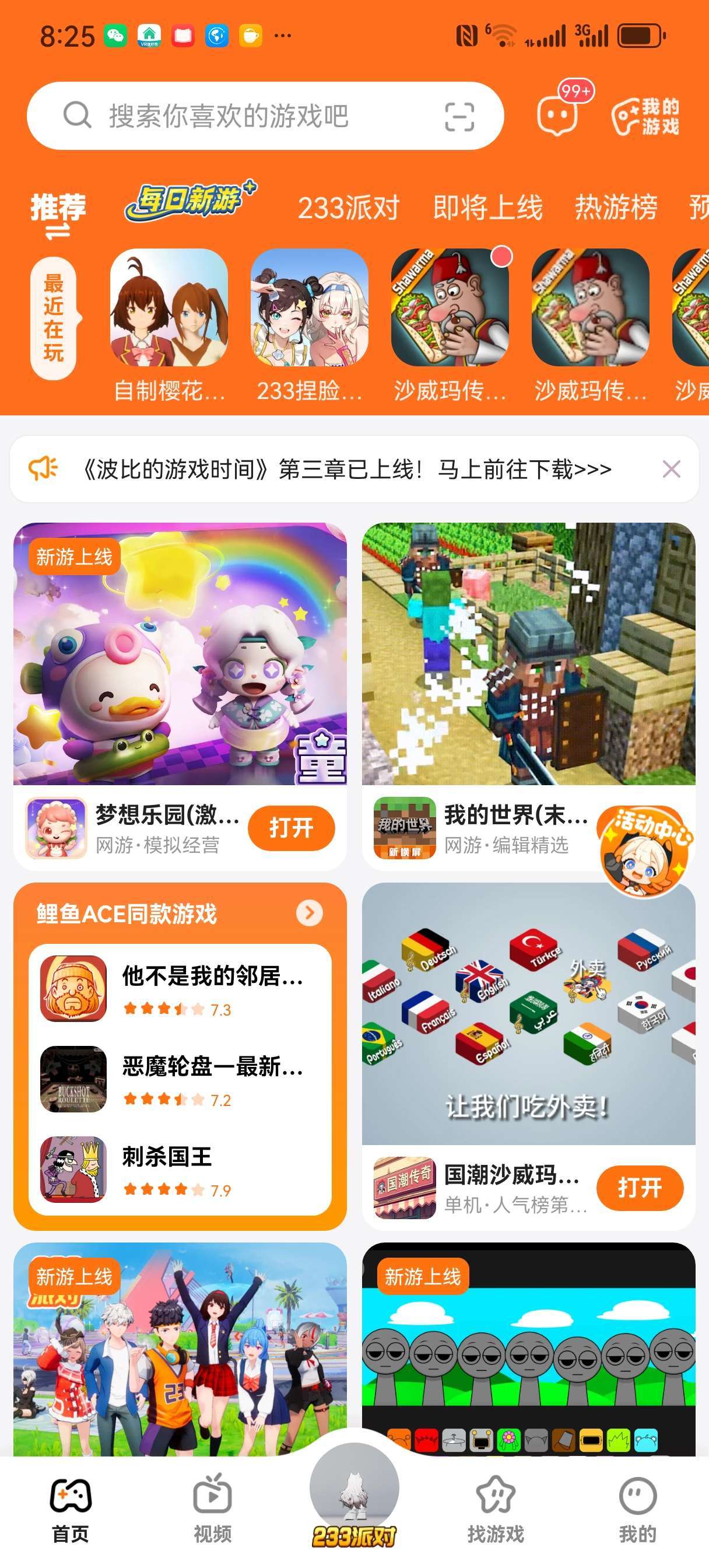Open messages with 99+ badge
The height and width of the screenshot is (1568, 709).
[x=558, y=114]
